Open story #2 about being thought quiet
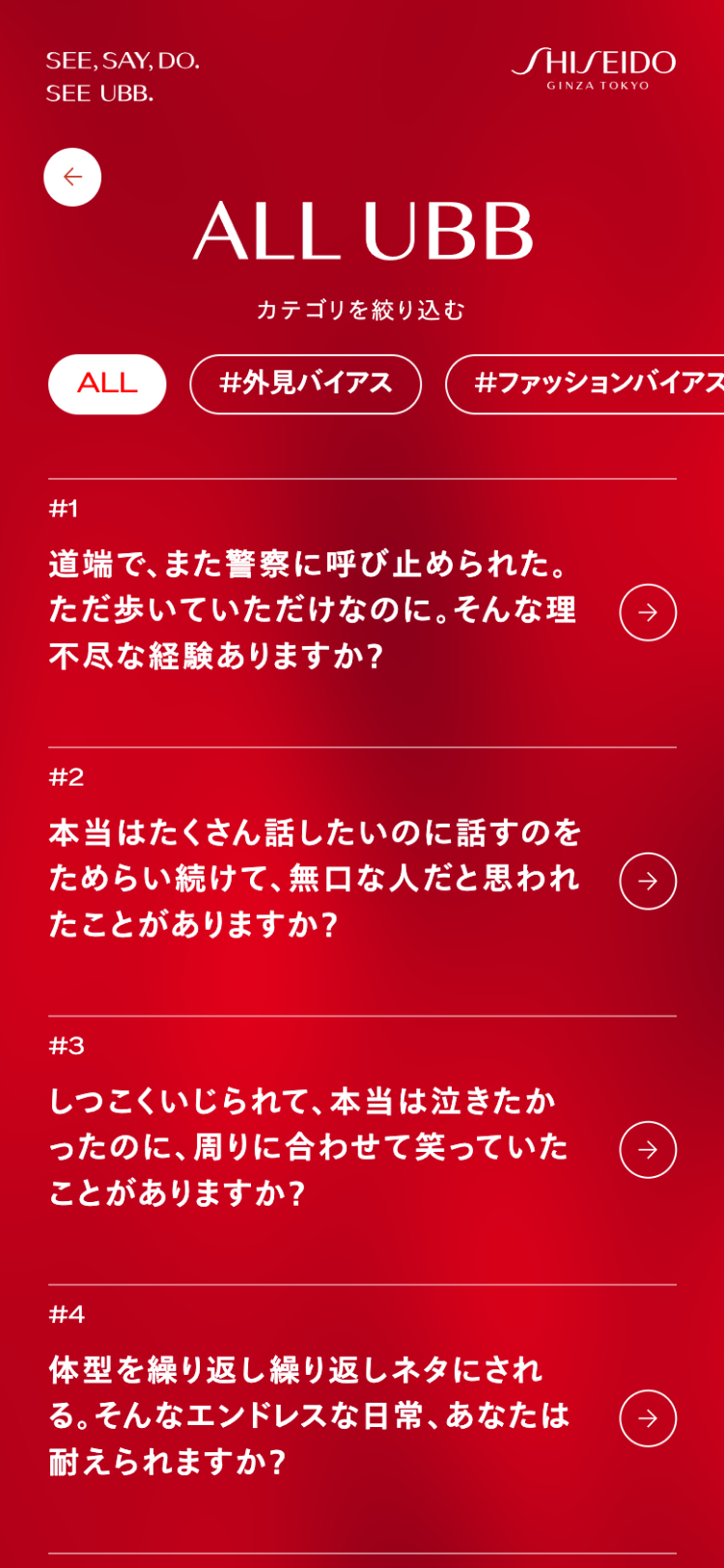724x1568 pixels. click(x=647, y=881)
